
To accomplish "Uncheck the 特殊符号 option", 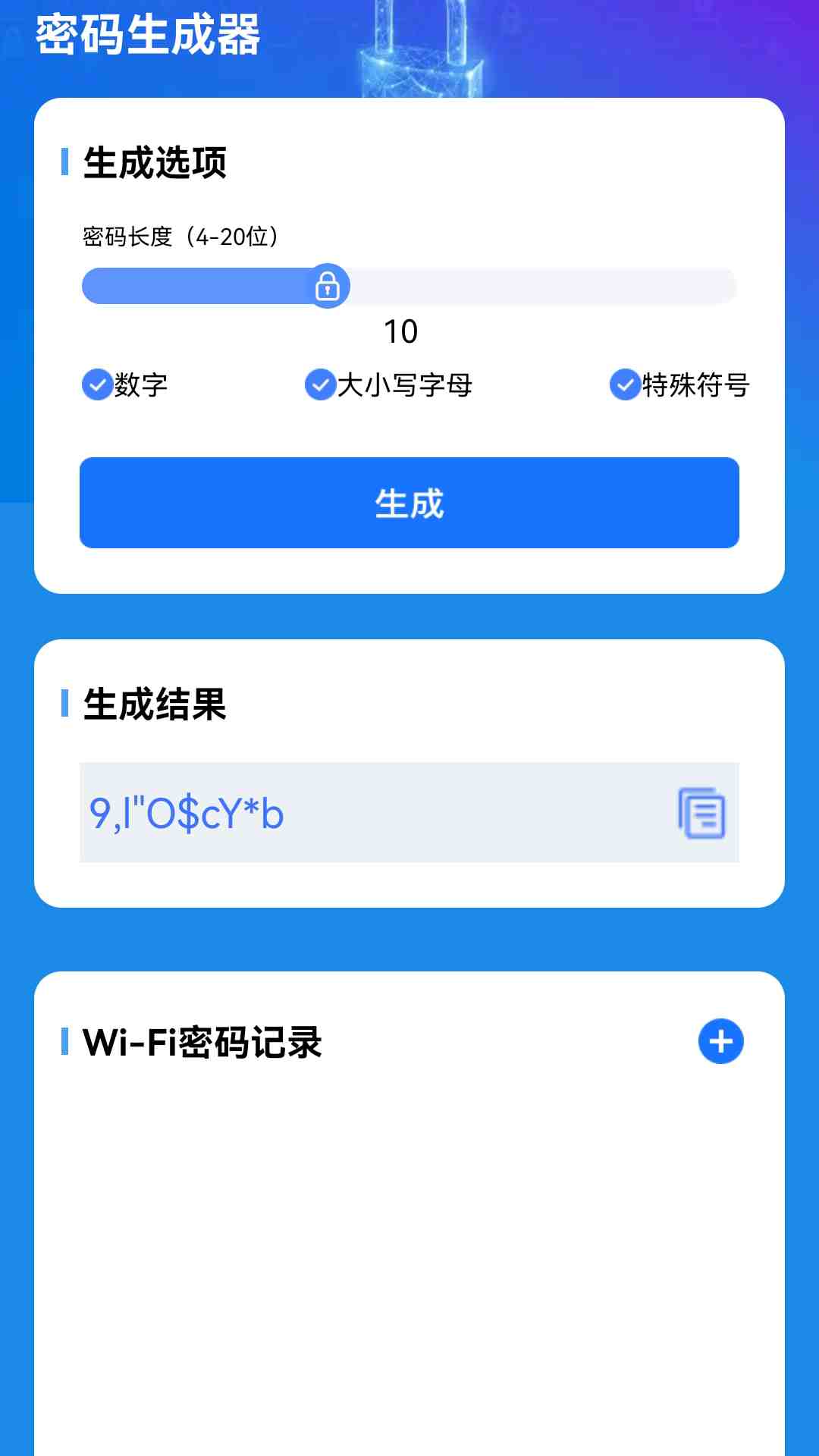I will click(x=625, y=384).
